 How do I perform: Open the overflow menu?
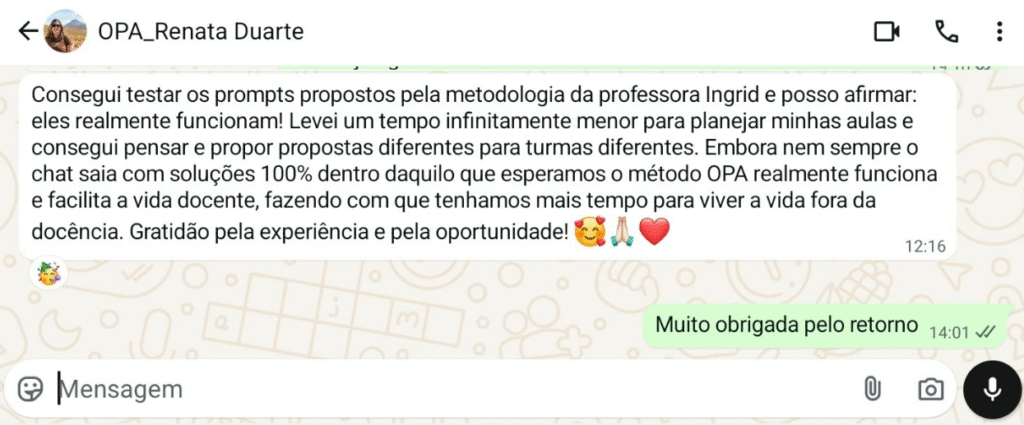pyautogui.click(x=1001, y=32)
